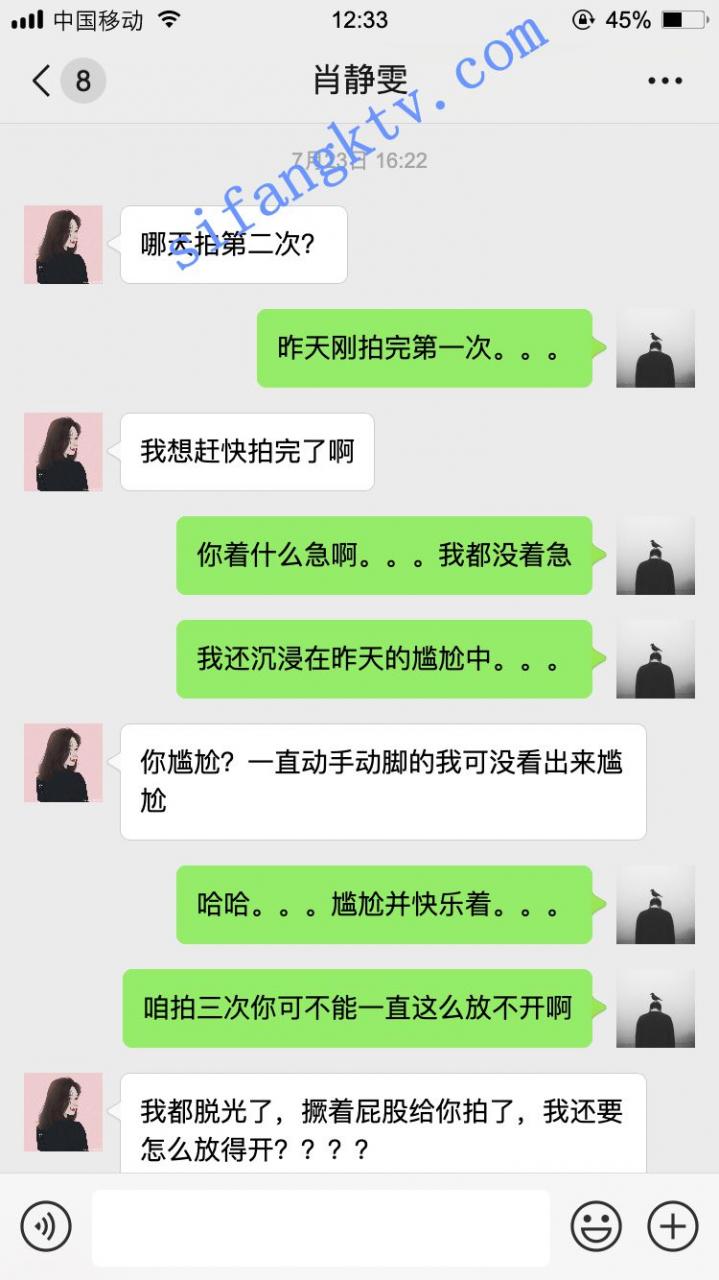Open own avatar beside "昨天刚拍完第一次"

[655, 348]
